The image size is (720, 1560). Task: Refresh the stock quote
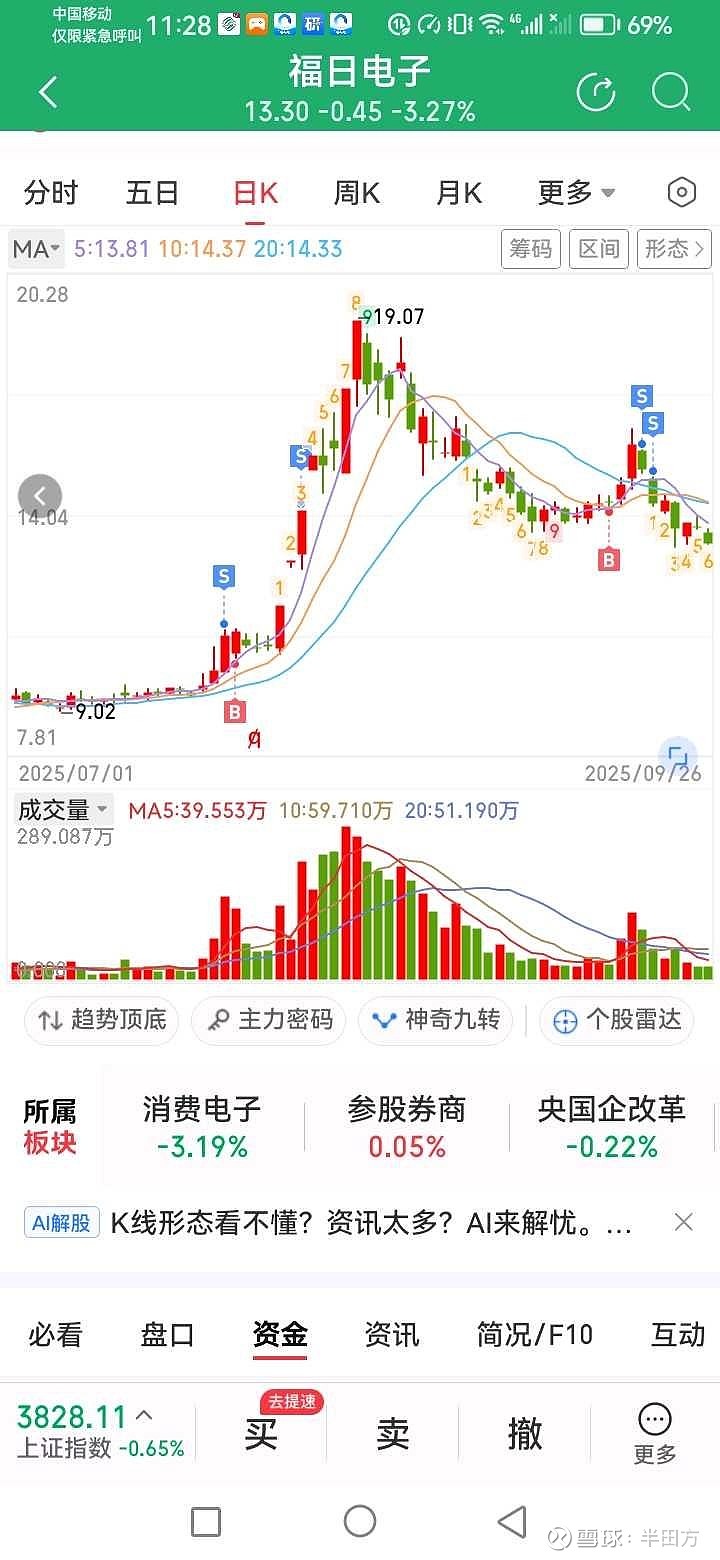tap(597, 93)
